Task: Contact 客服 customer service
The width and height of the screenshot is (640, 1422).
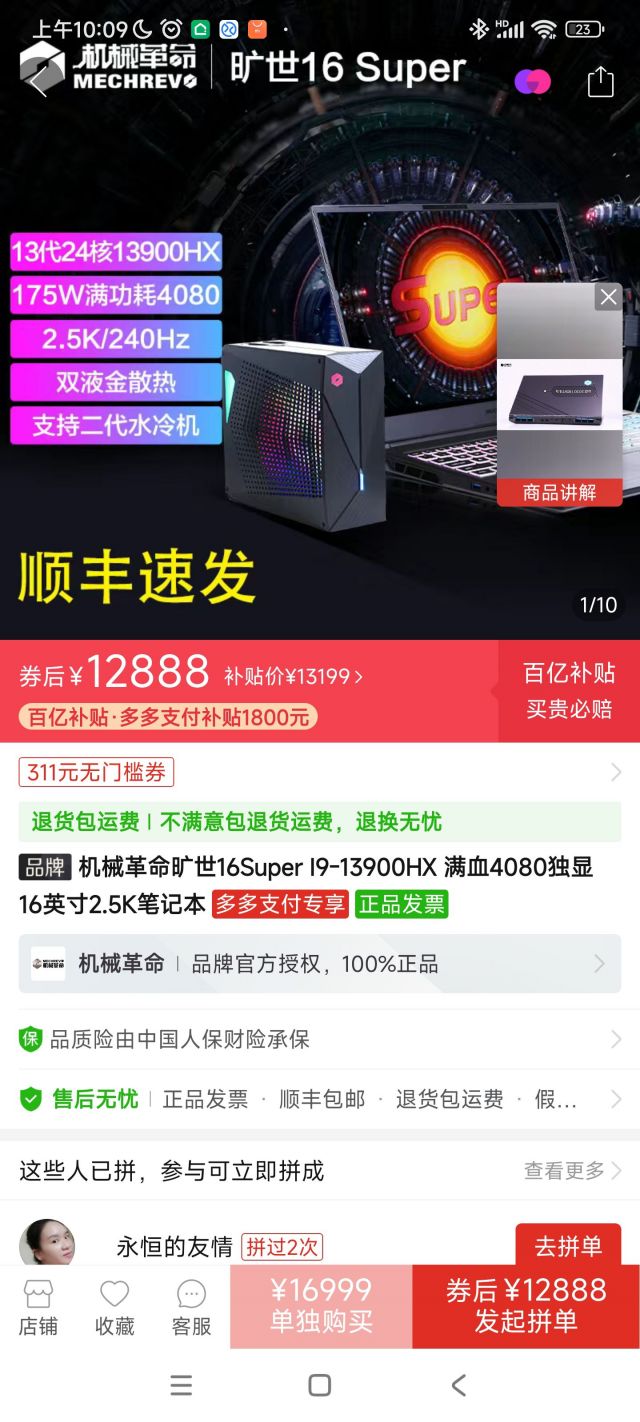Action: tap(191, 1307)
